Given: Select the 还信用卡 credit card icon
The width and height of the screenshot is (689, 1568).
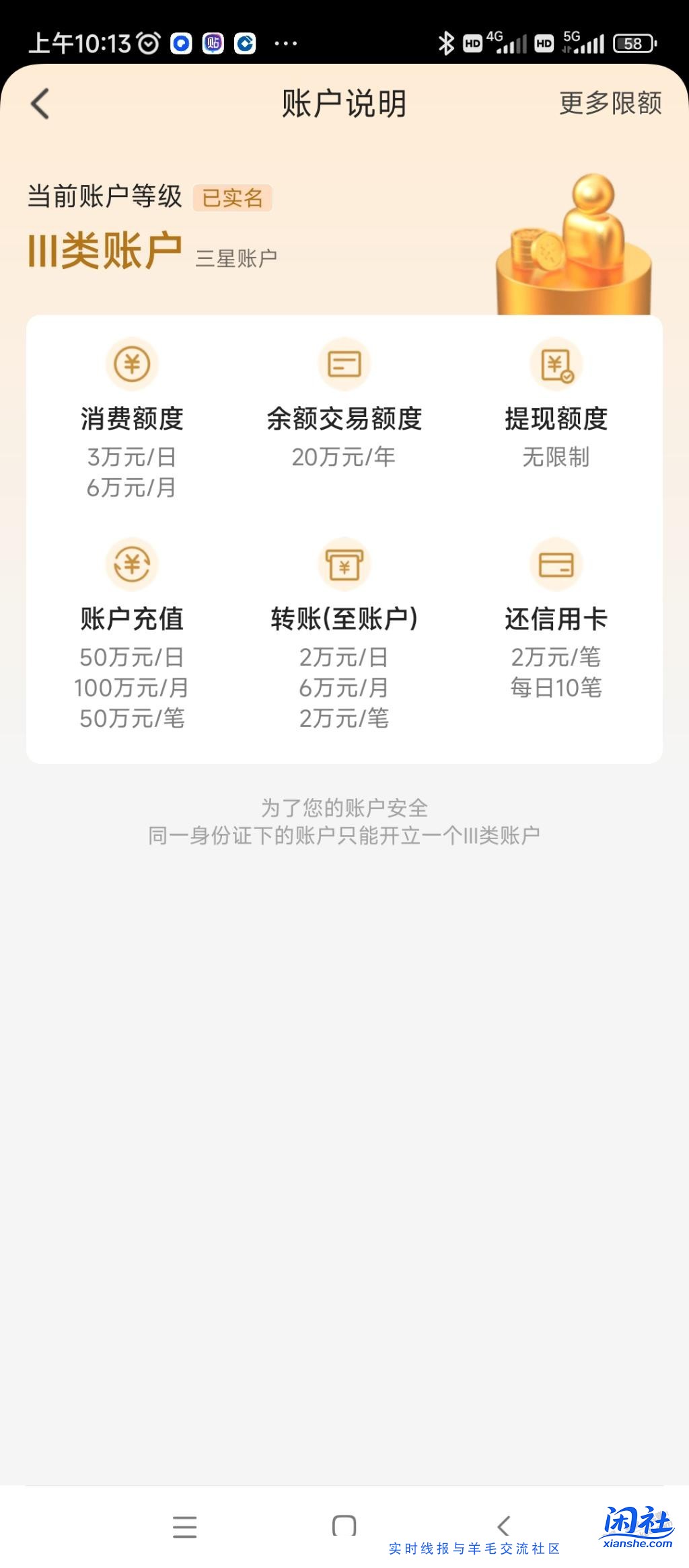Looking at the screenshot, I should [556, 565].
